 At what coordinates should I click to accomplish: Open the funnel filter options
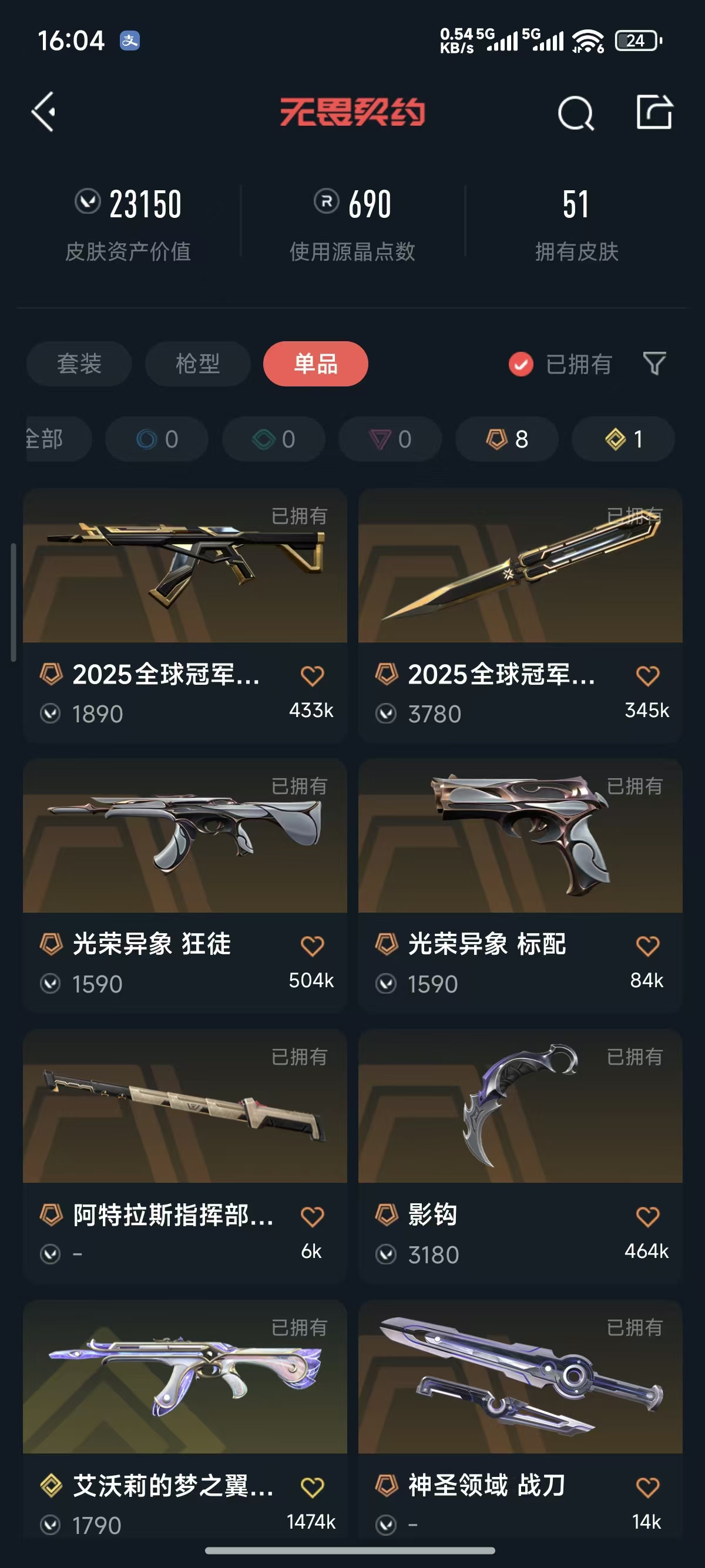pos(654,364)
